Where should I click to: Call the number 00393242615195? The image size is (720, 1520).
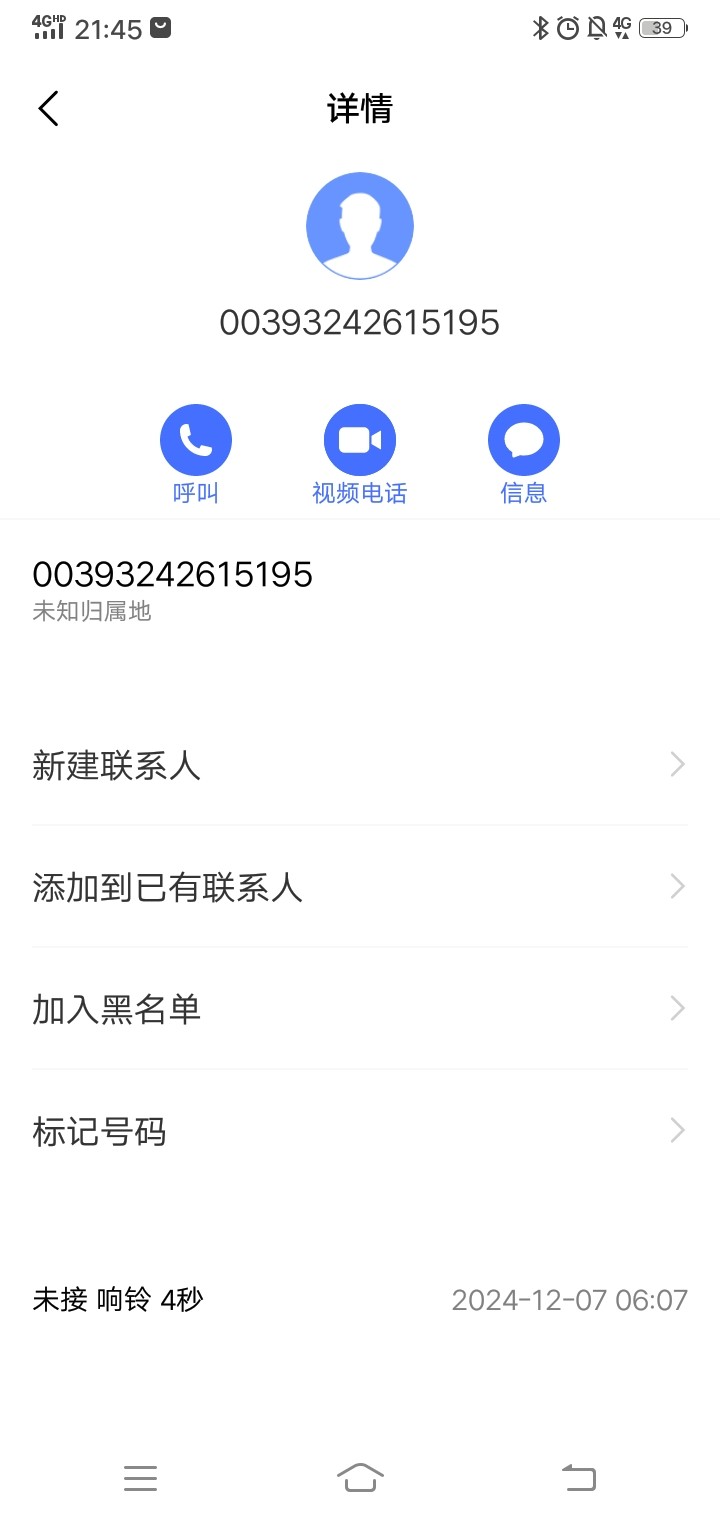[196, 440]
